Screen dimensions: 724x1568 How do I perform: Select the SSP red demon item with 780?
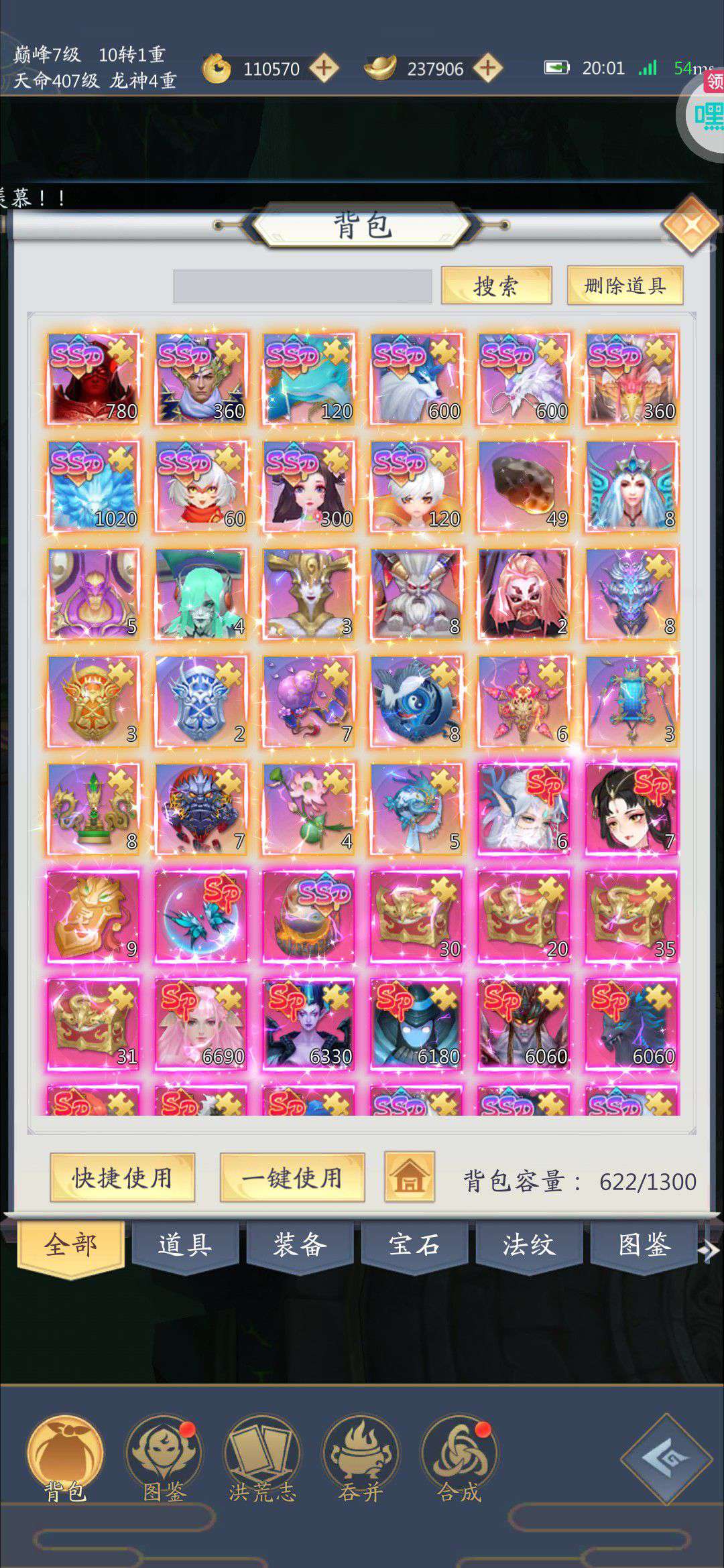[94, 379]
